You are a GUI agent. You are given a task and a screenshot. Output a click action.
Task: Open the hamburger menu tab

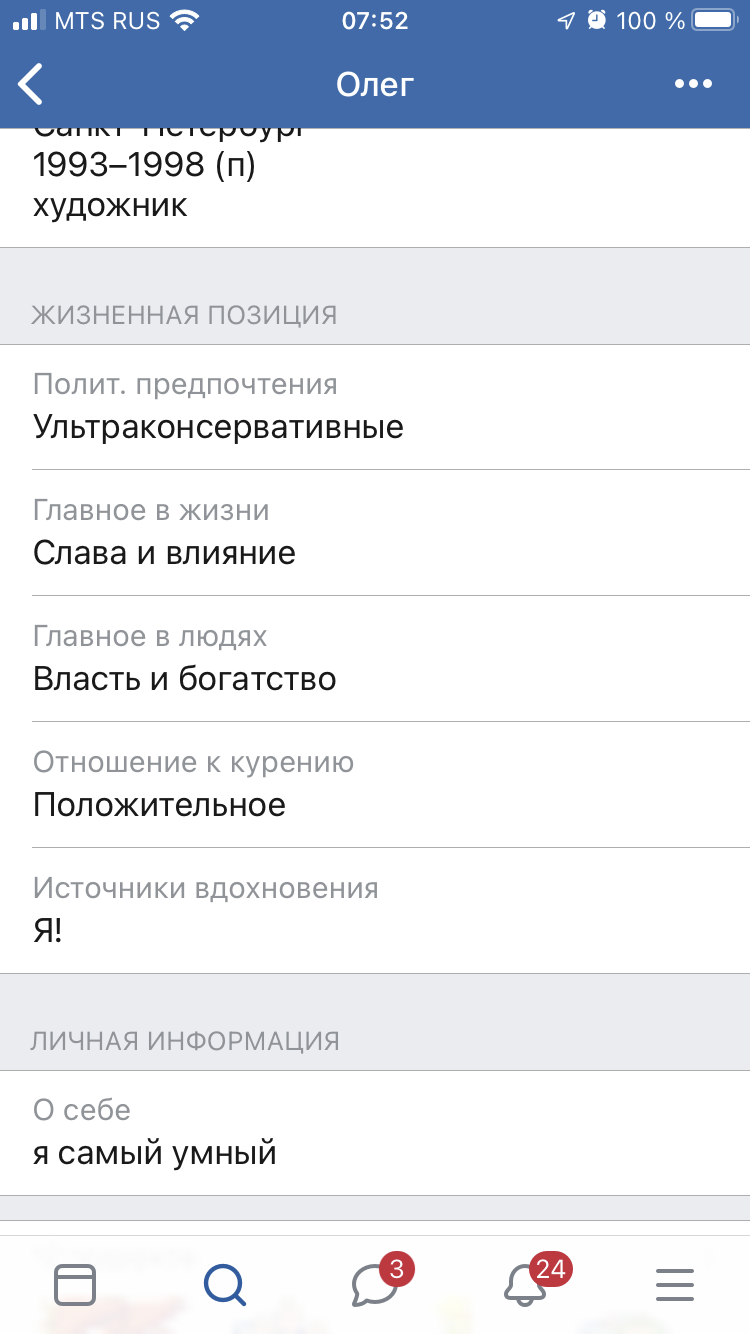tap(675, 1284)
